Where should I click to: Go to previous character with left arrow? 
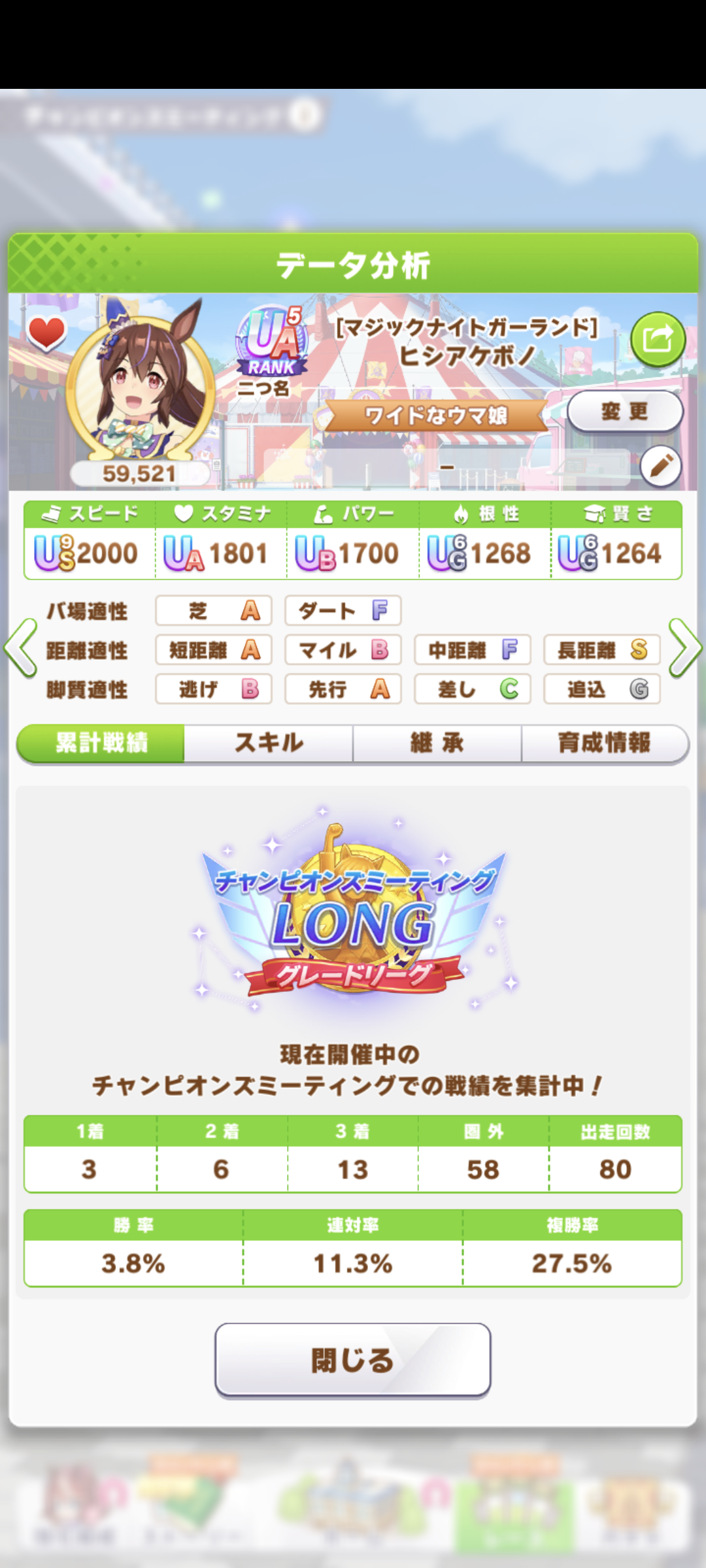pos(20,648)
